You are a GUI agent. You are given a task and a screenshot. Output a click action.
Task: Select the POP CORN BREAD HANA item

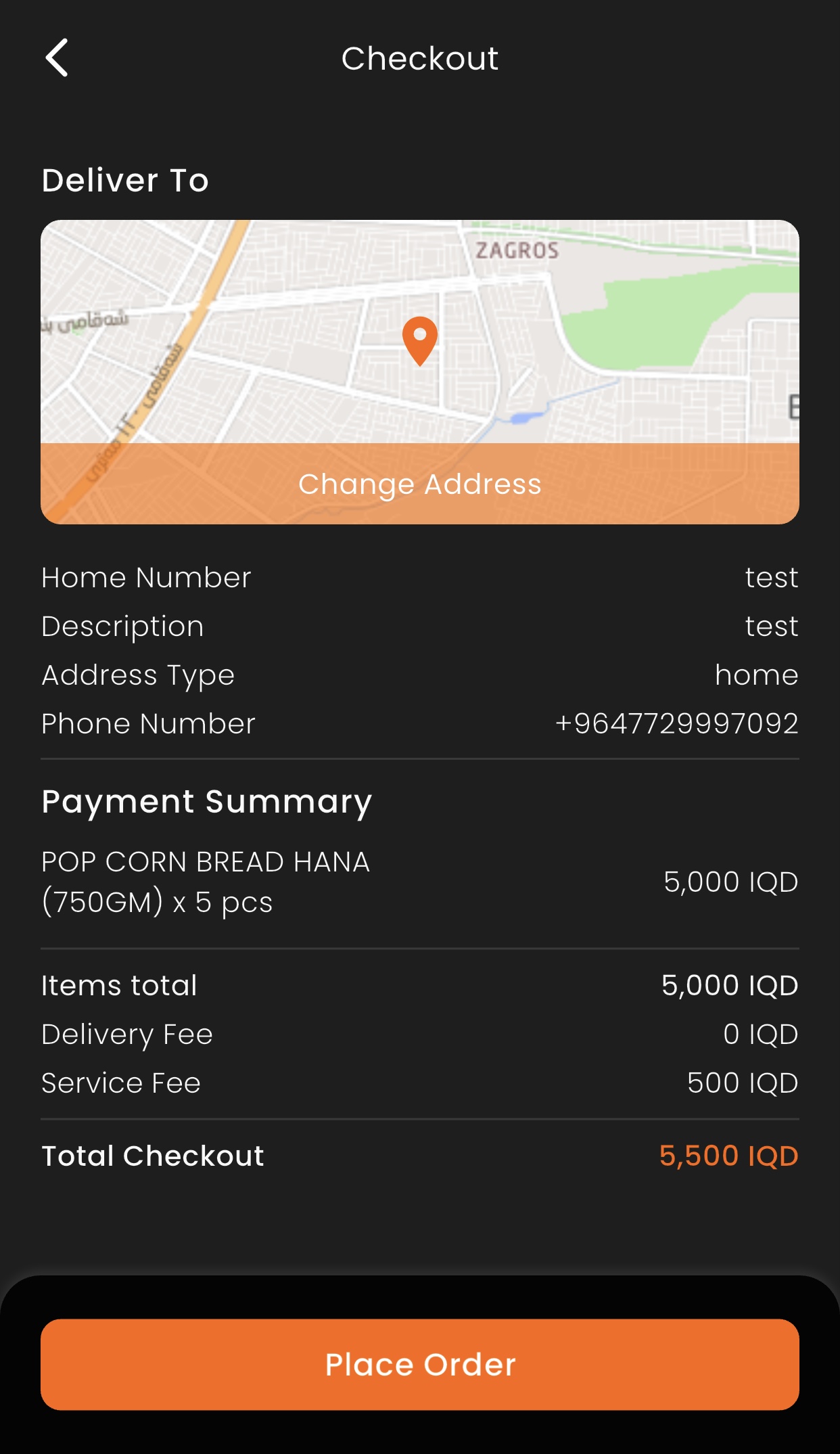coord(205,880)
